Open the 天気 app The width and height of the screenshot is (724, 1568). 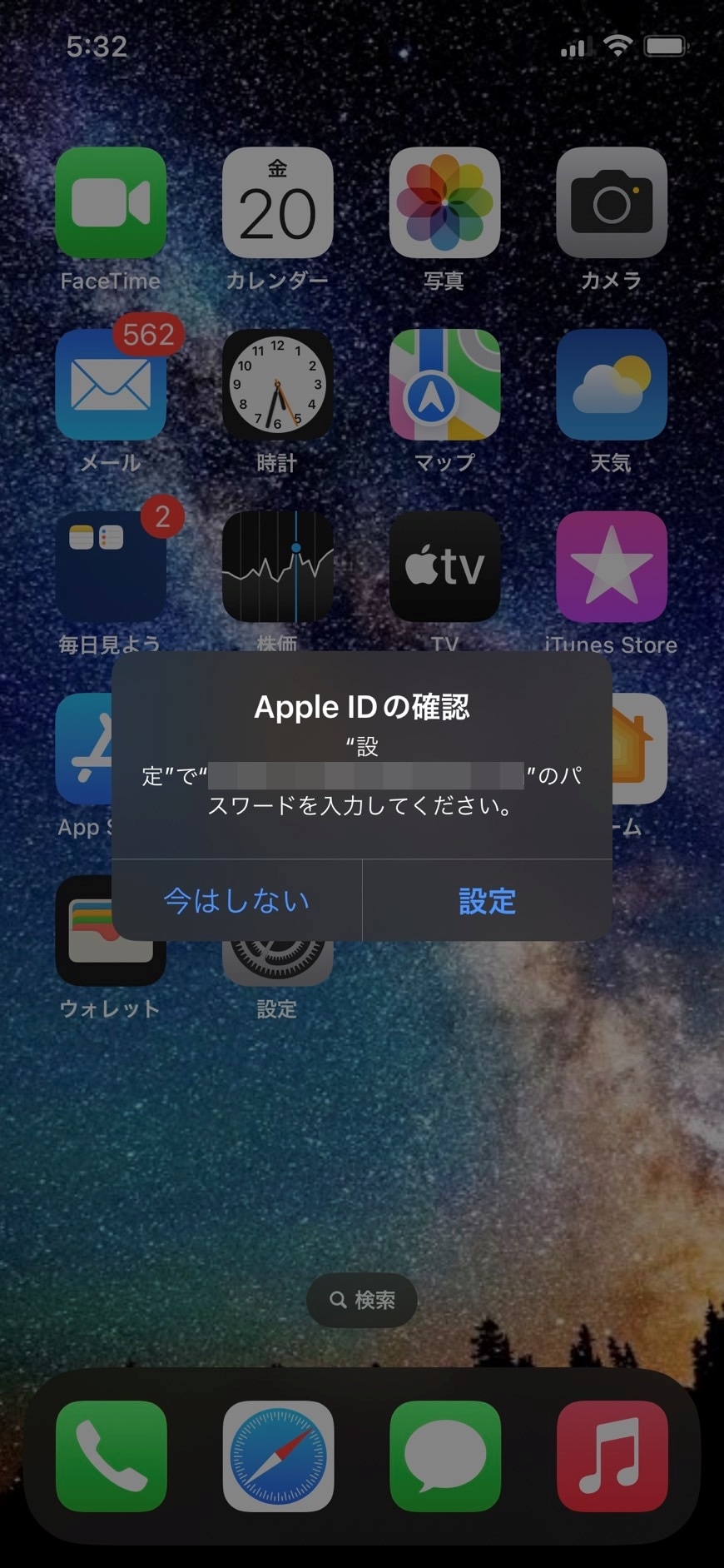point(612,385)
